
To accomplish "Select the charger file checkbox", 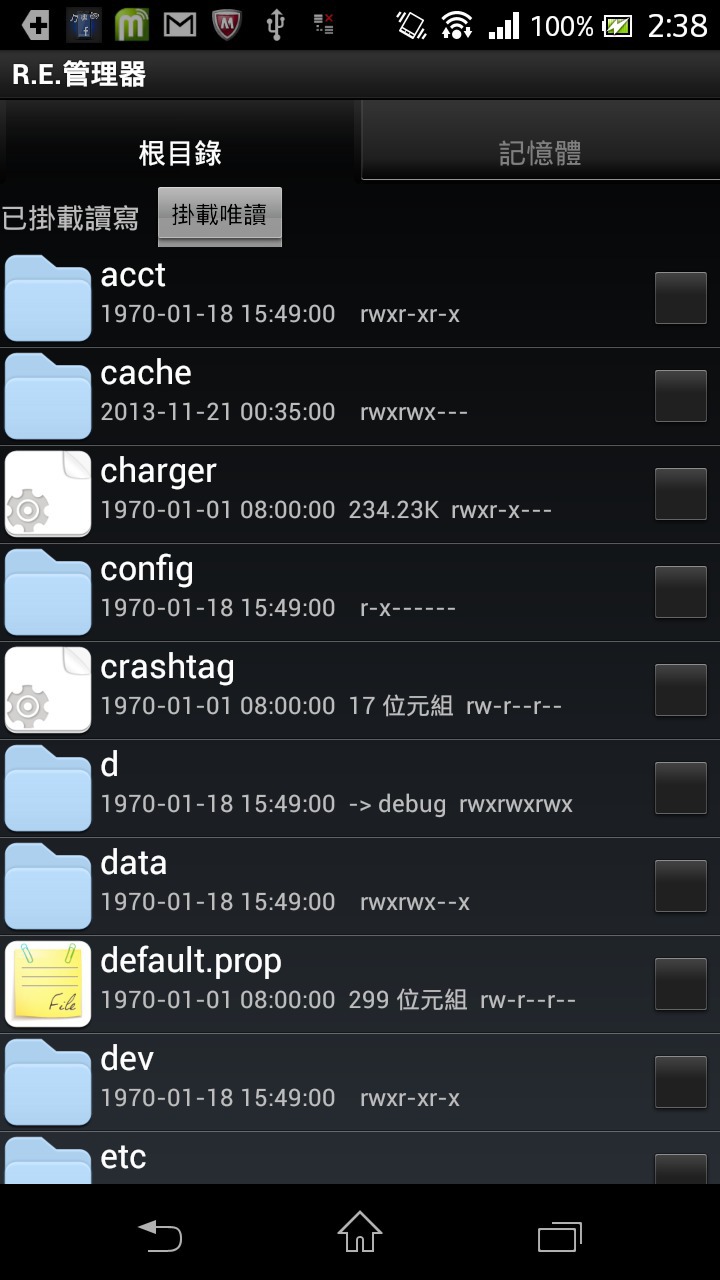I will coord(681,494).
